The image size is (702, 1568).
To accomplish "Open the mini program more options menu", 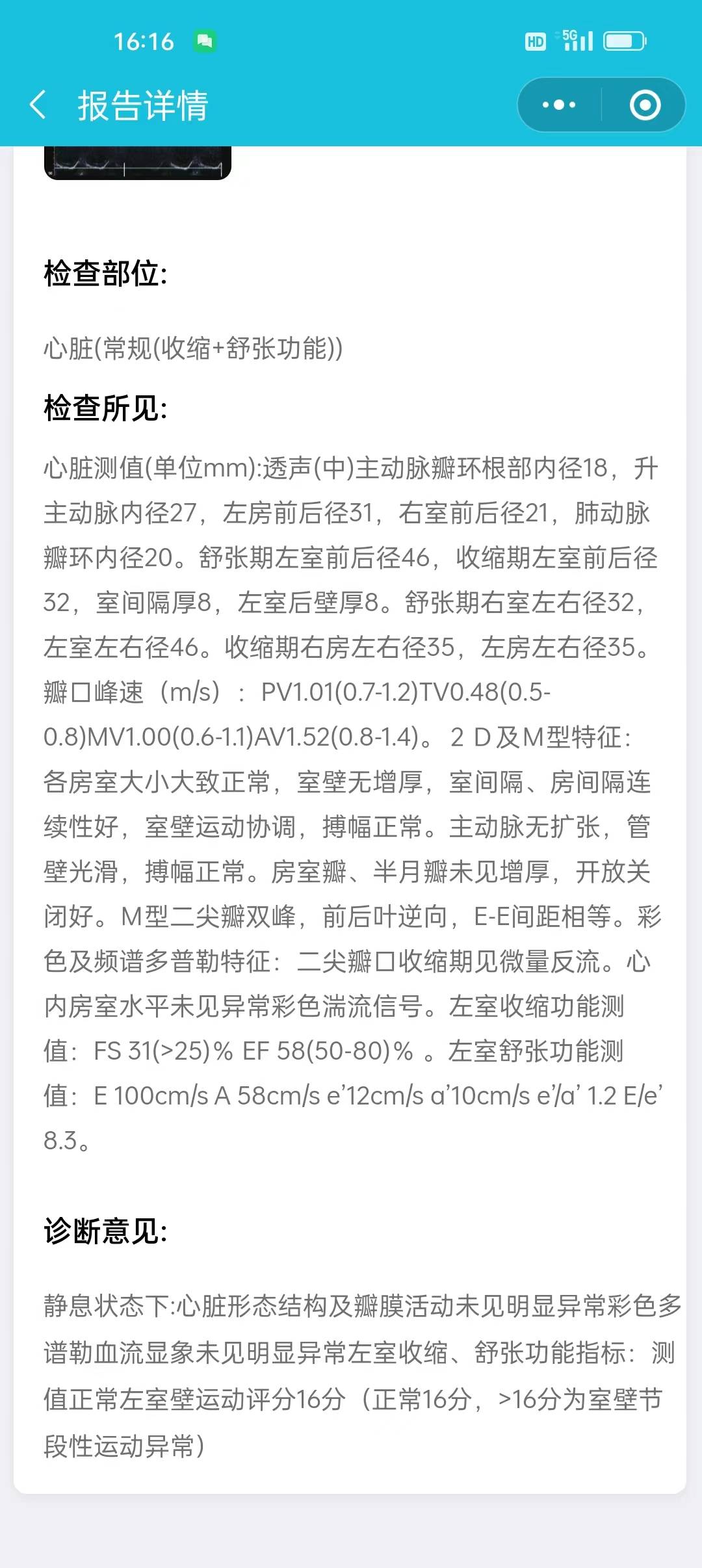I will coord(558,104).
